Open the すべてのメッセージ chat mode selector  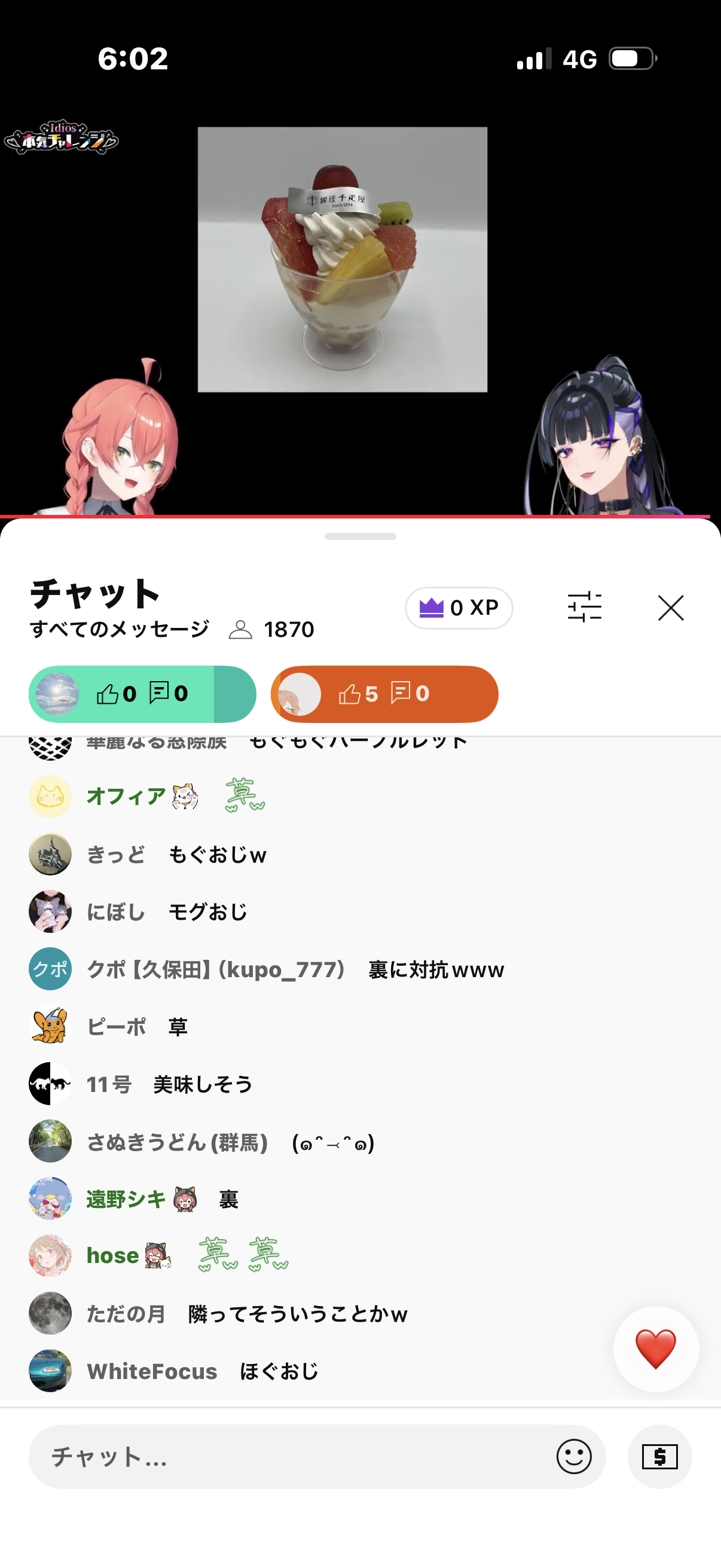[x=119, y=629]
